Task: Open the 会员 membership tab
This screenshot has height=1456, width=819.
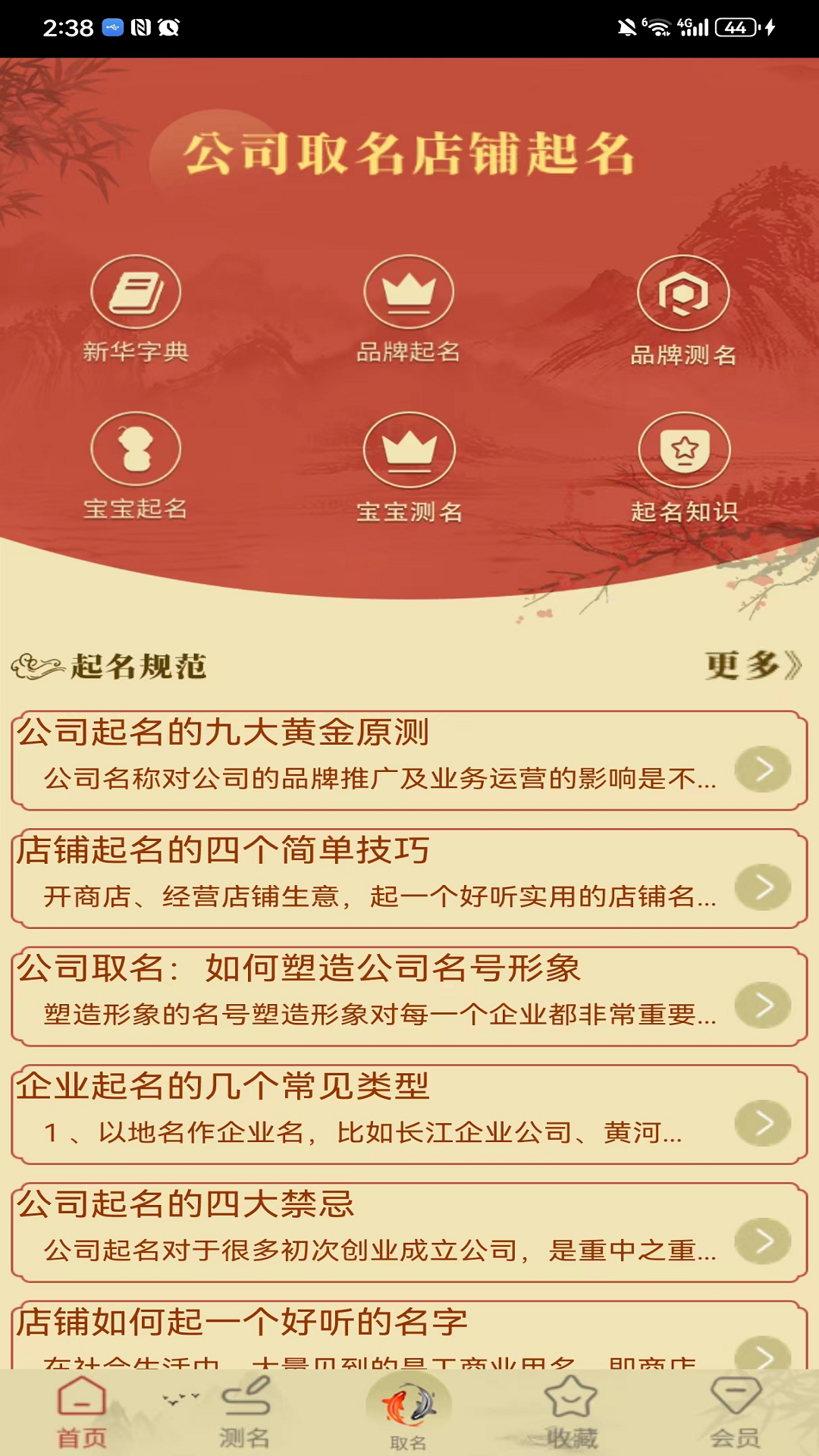Action: 736,1414
